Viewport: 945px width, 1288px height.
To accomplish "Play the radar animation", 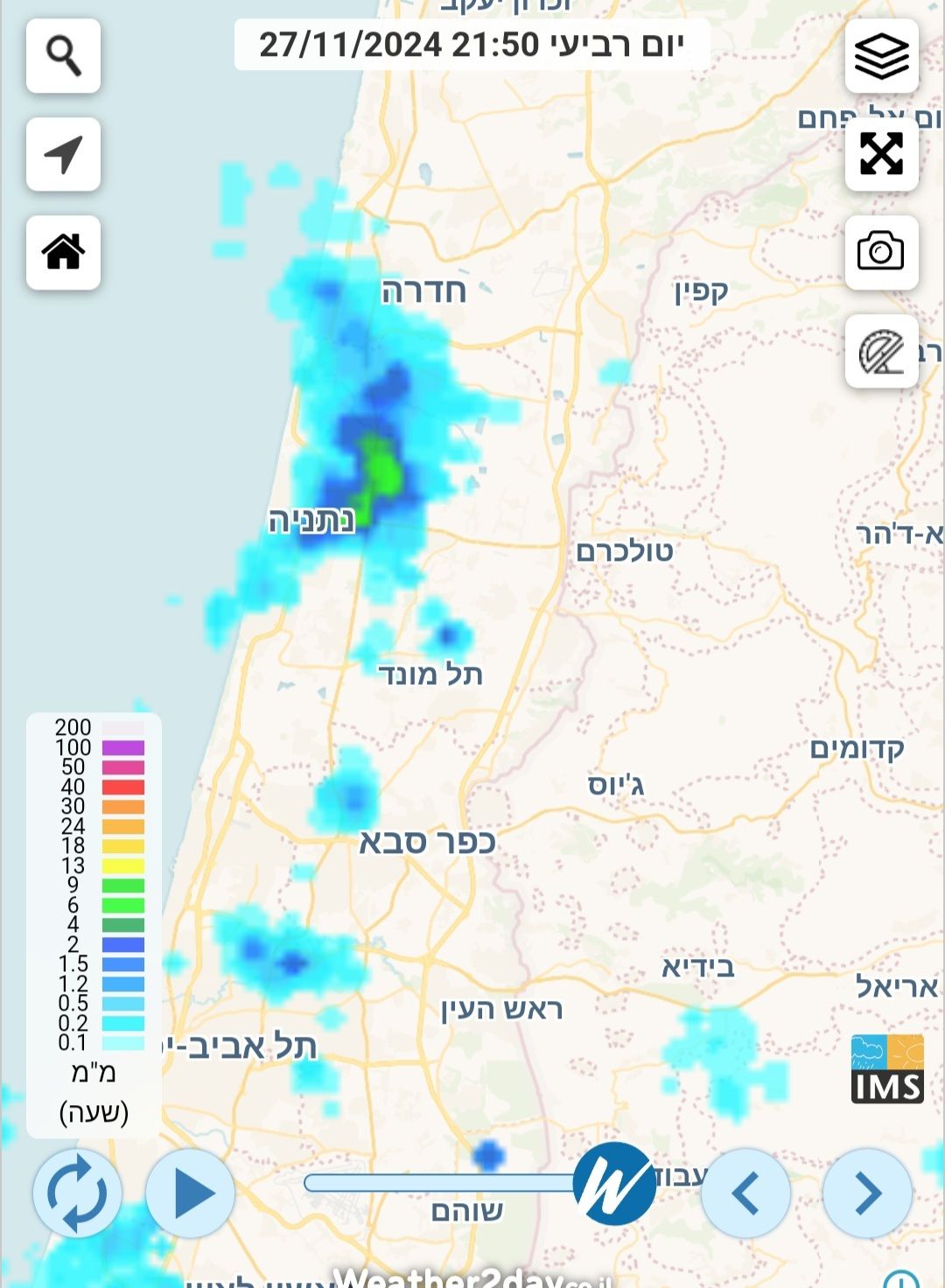I will [x=191, y=1193].
